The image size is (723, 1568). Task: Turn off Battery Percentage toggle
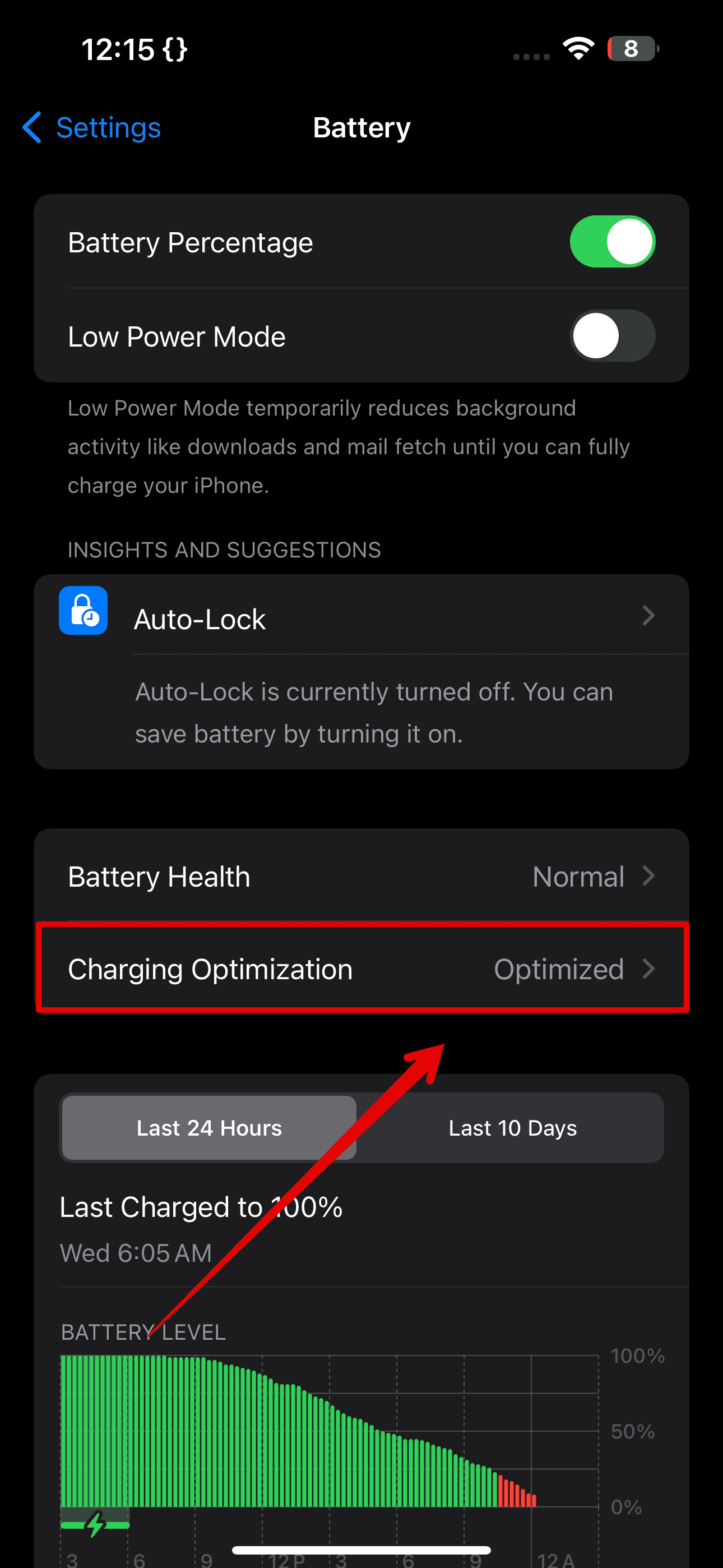pyautogui.click(x=611, y=242)
